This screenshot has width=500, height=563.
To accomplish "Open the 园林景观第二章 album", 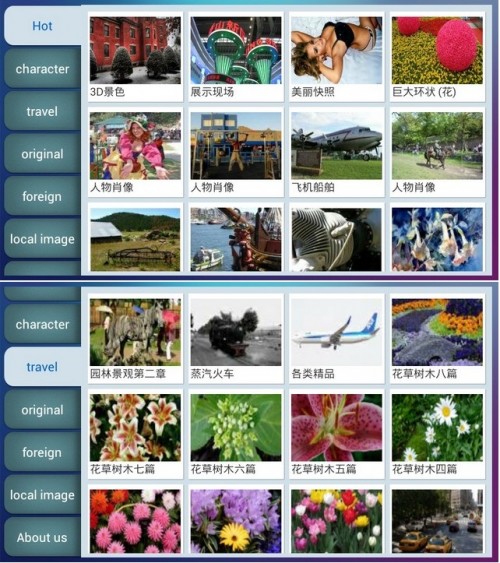I will 135,339.
